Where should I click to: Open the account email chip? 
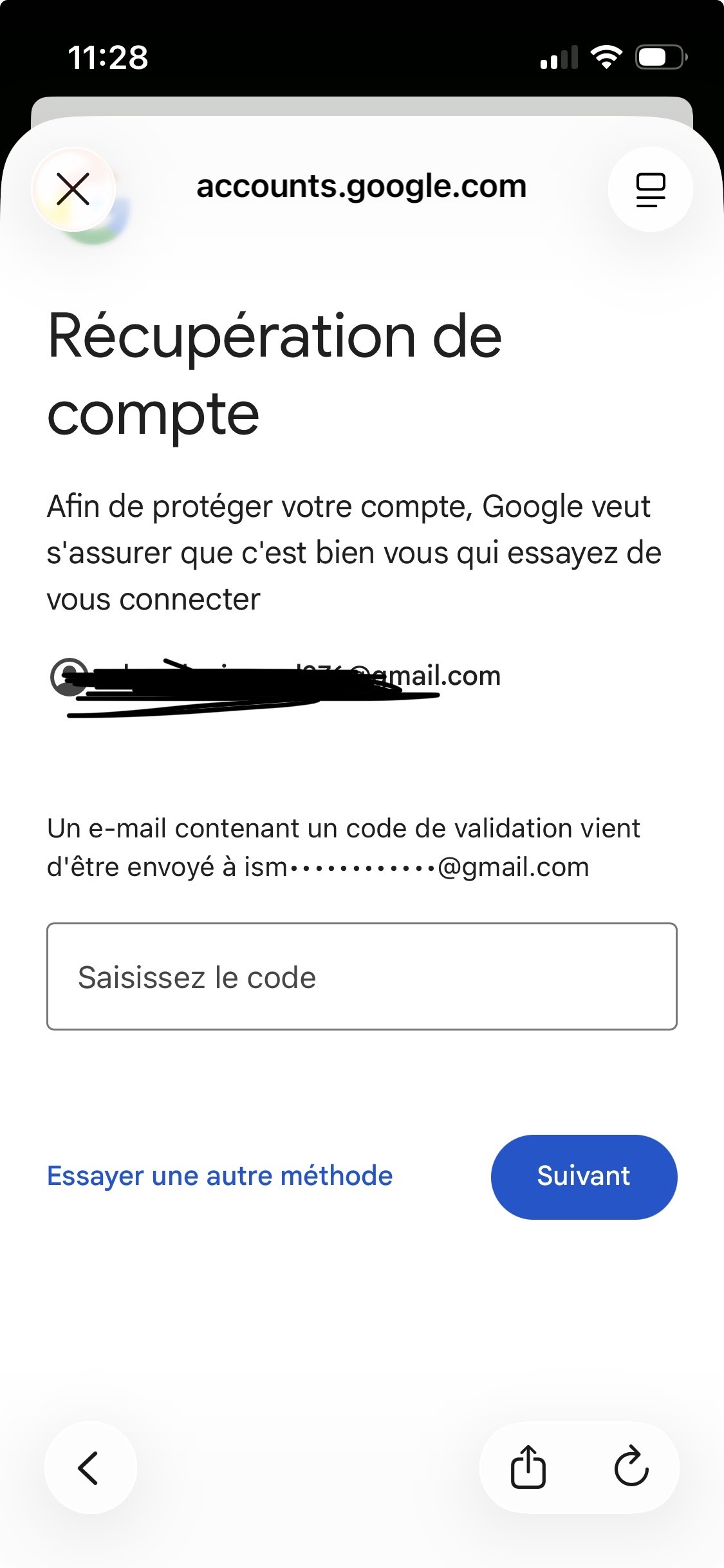tap(275, 677)
